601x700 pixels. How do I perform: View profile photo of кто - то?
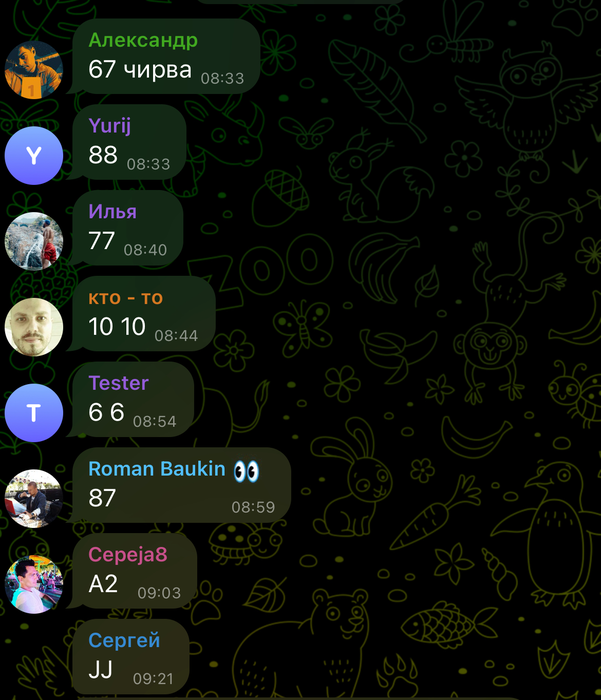34,327
